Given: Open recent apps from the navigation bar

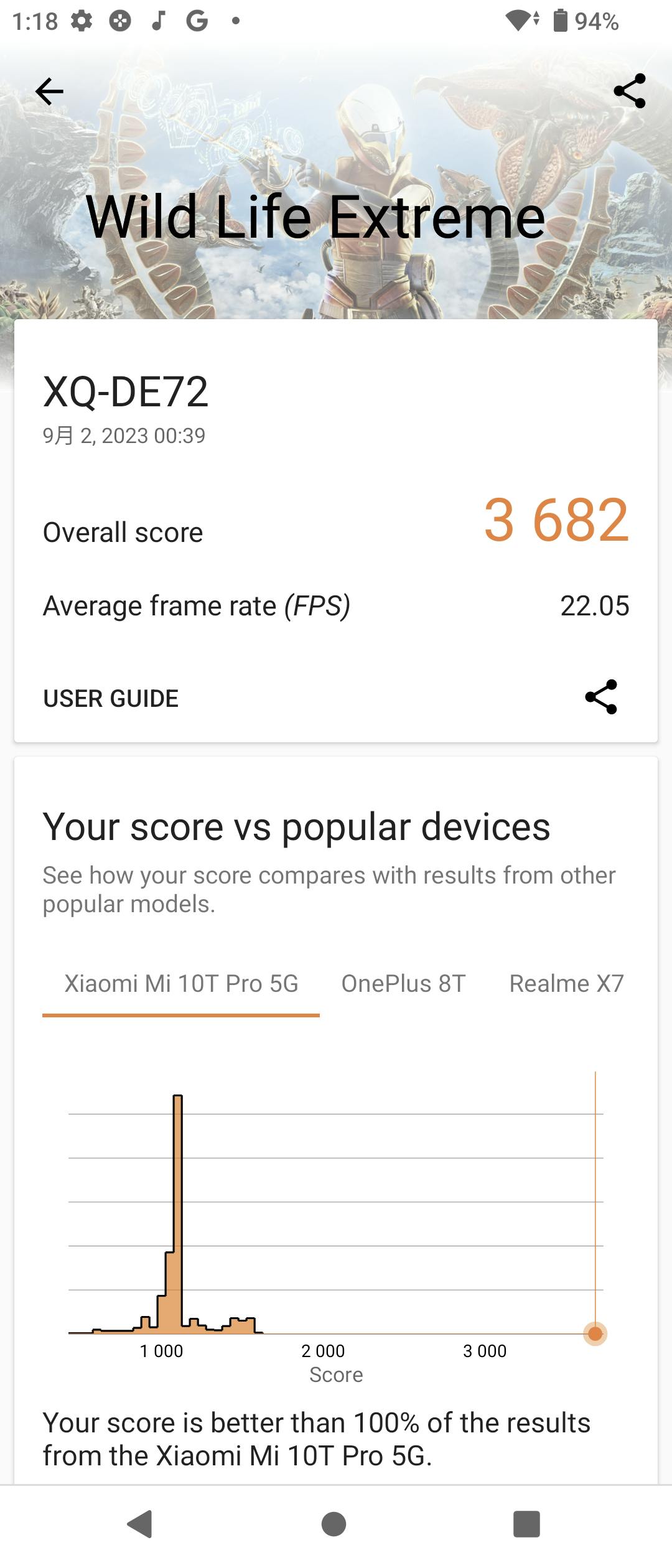Looking at the screenshot, I should [x=526, y=1524].
